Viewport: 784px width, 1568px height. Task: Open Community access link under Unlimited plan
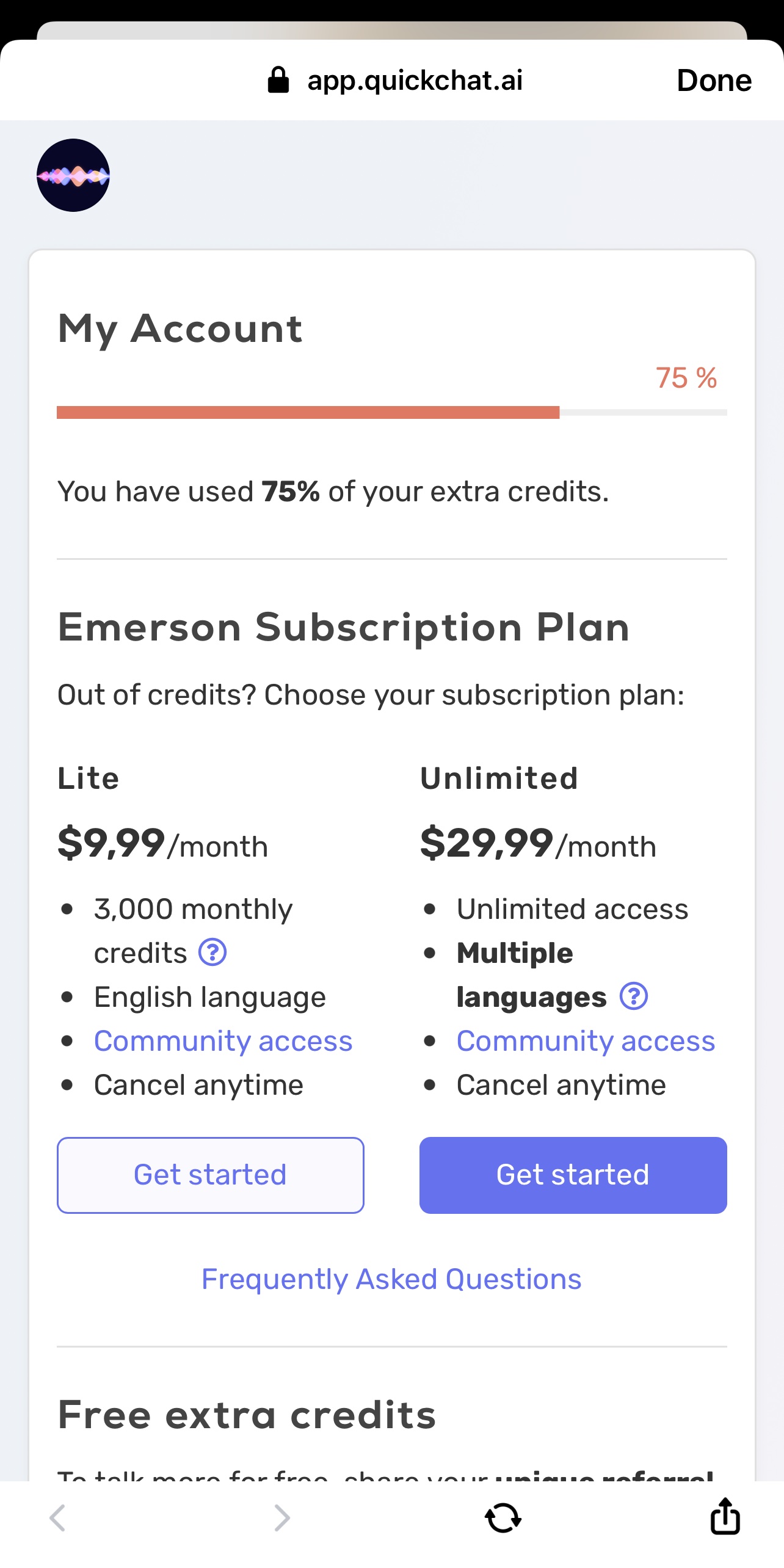(x=586, y=1040)
